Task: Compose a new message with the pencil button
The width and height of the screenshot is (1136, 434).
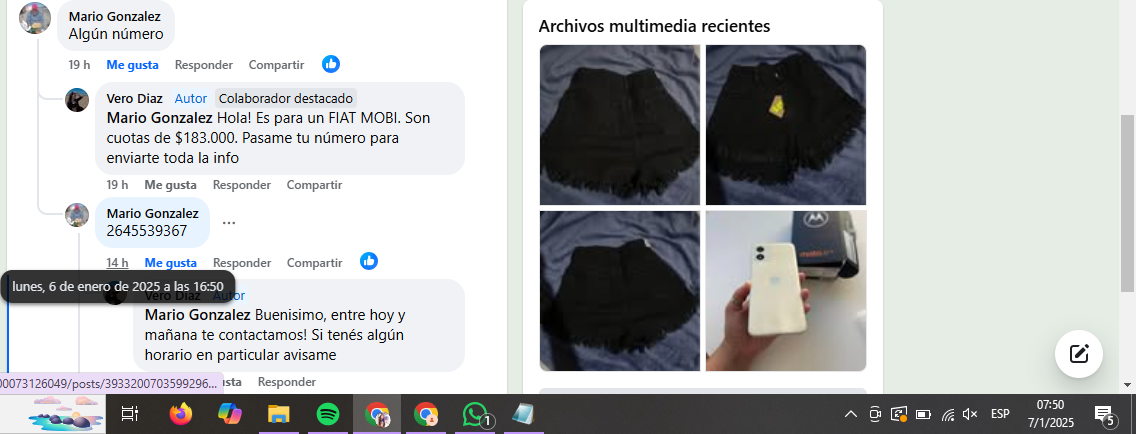Action: pos(1079,353)
